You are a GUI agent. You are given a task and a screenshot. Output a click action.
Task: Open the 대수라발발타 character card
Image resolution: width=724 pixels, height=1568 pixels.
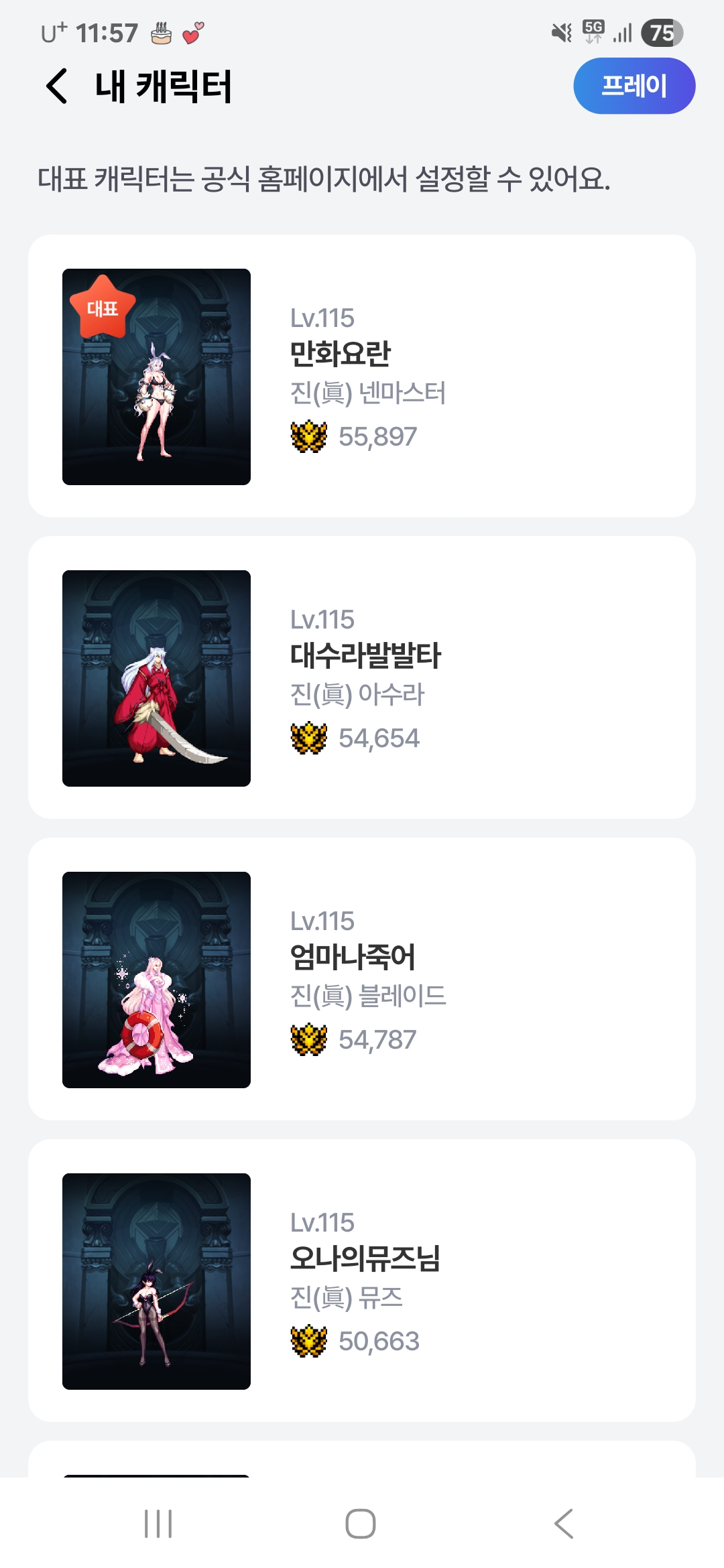361,677
